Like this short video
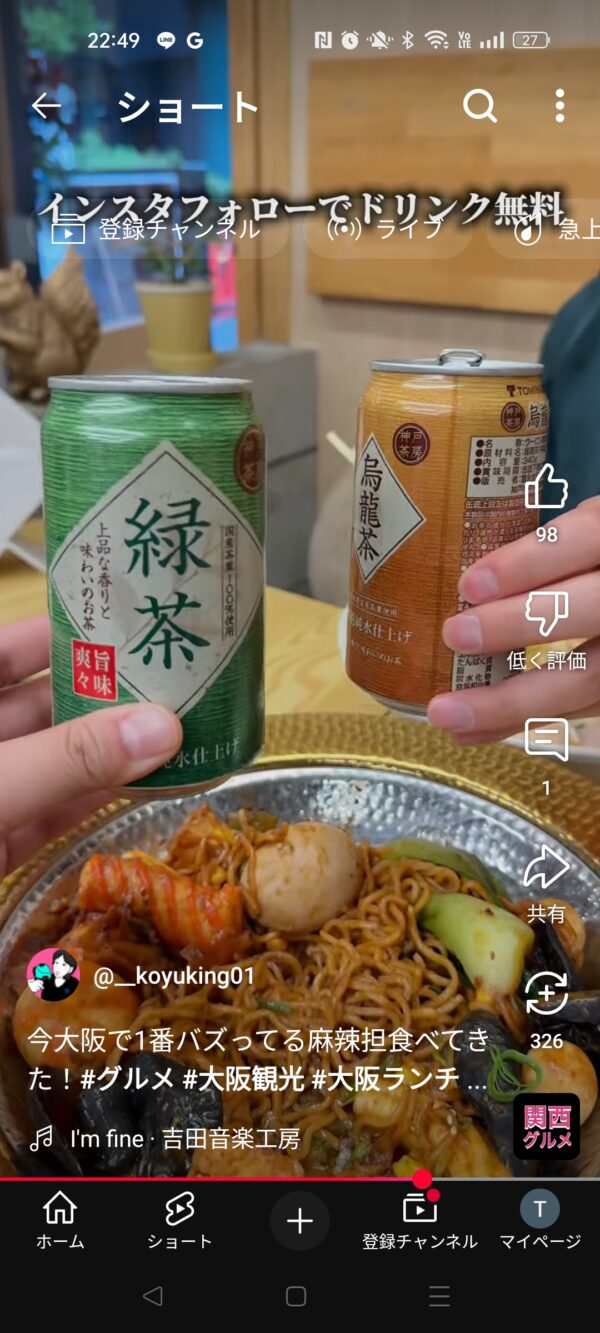The width and height of the screenshot is (600, 1333). pyautogui.click(x=546, y=489)
